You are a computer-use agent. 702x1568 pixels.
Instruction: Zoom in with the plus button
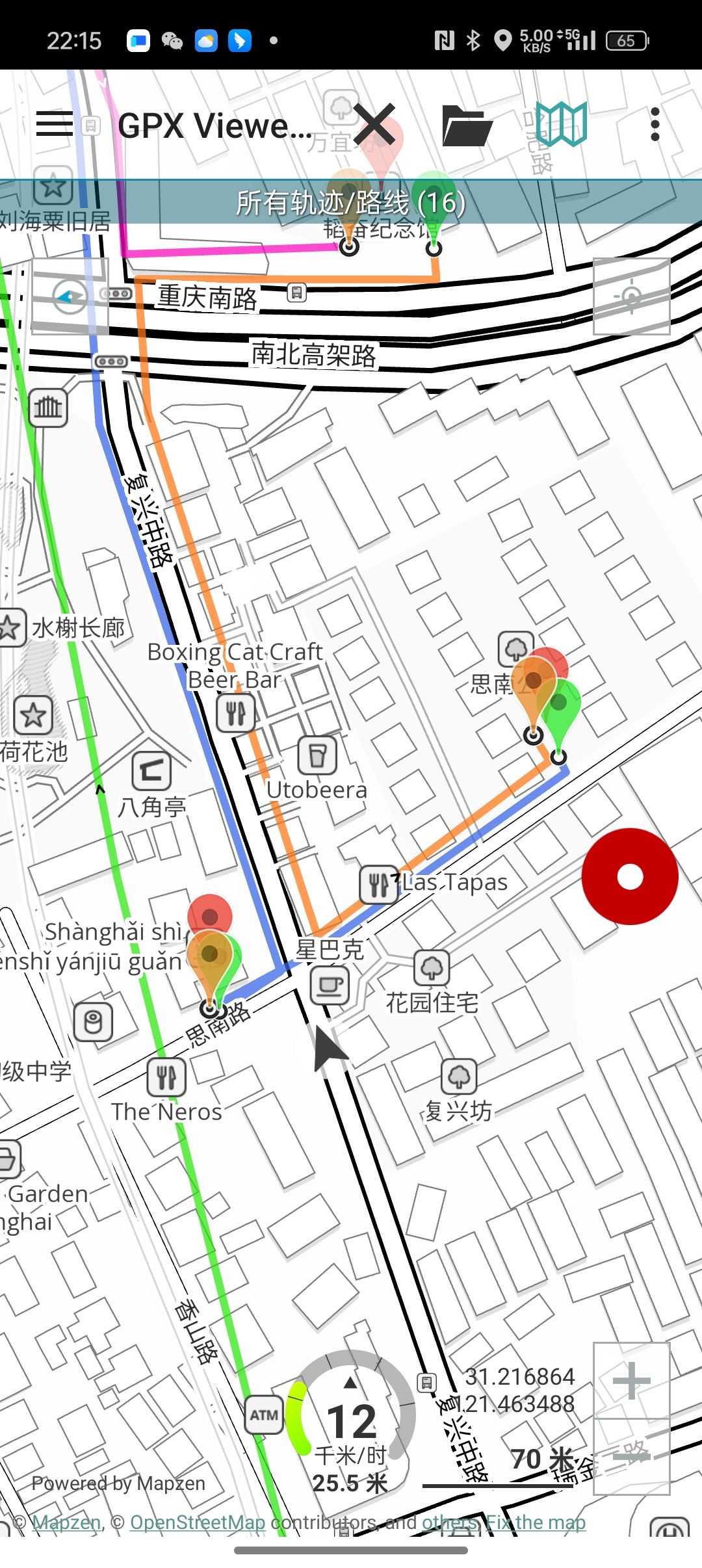[x=631, y=1381]
